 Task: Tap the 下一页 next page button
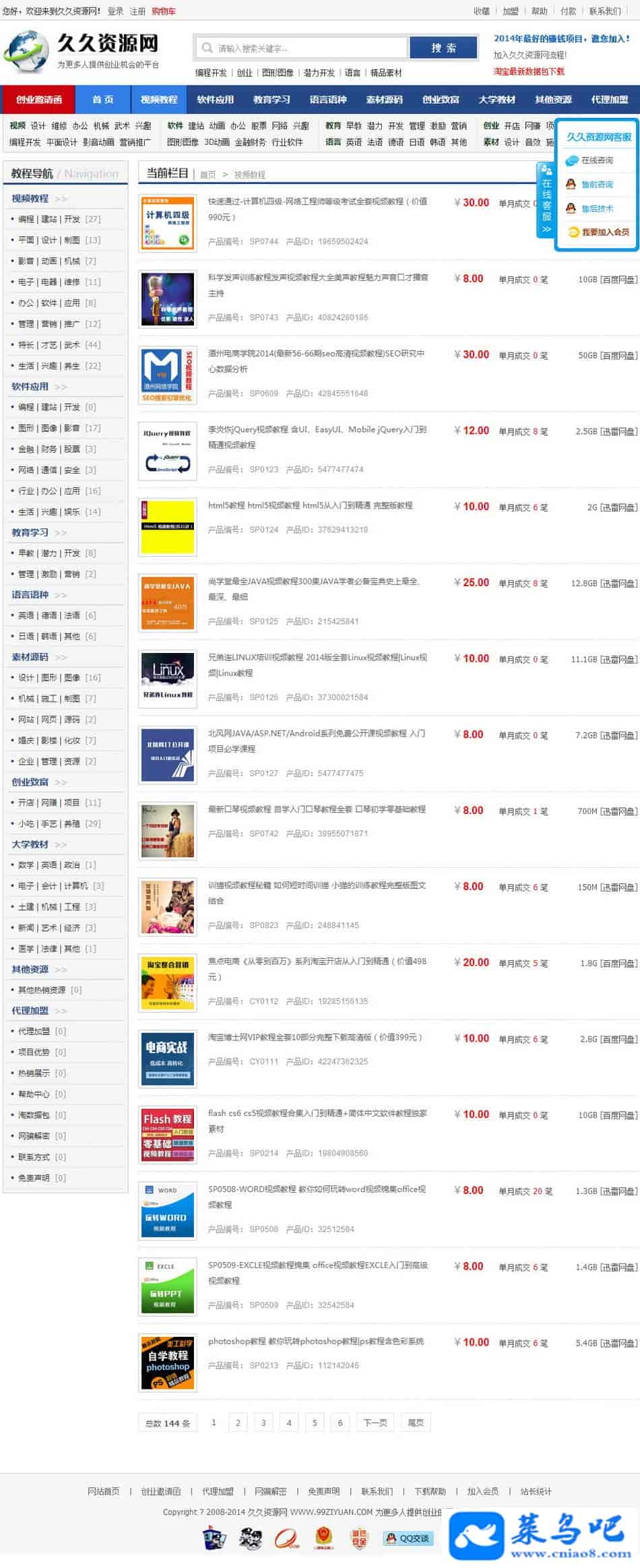[375, 1422]
